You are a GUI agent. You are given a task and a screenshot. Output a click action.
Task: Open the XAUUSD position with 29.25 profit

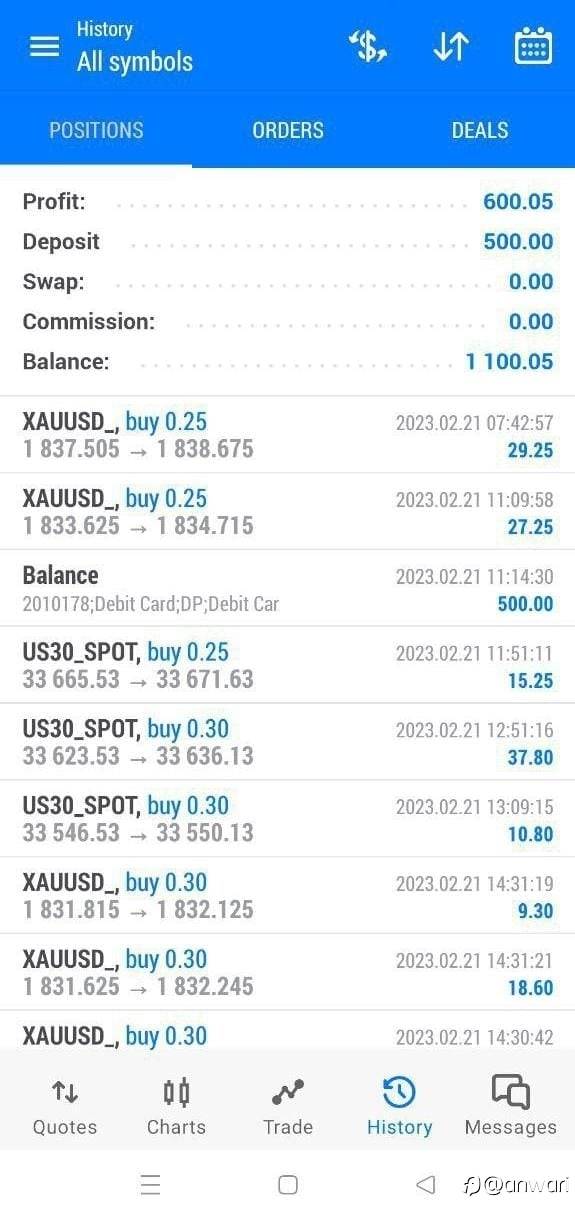287,435
